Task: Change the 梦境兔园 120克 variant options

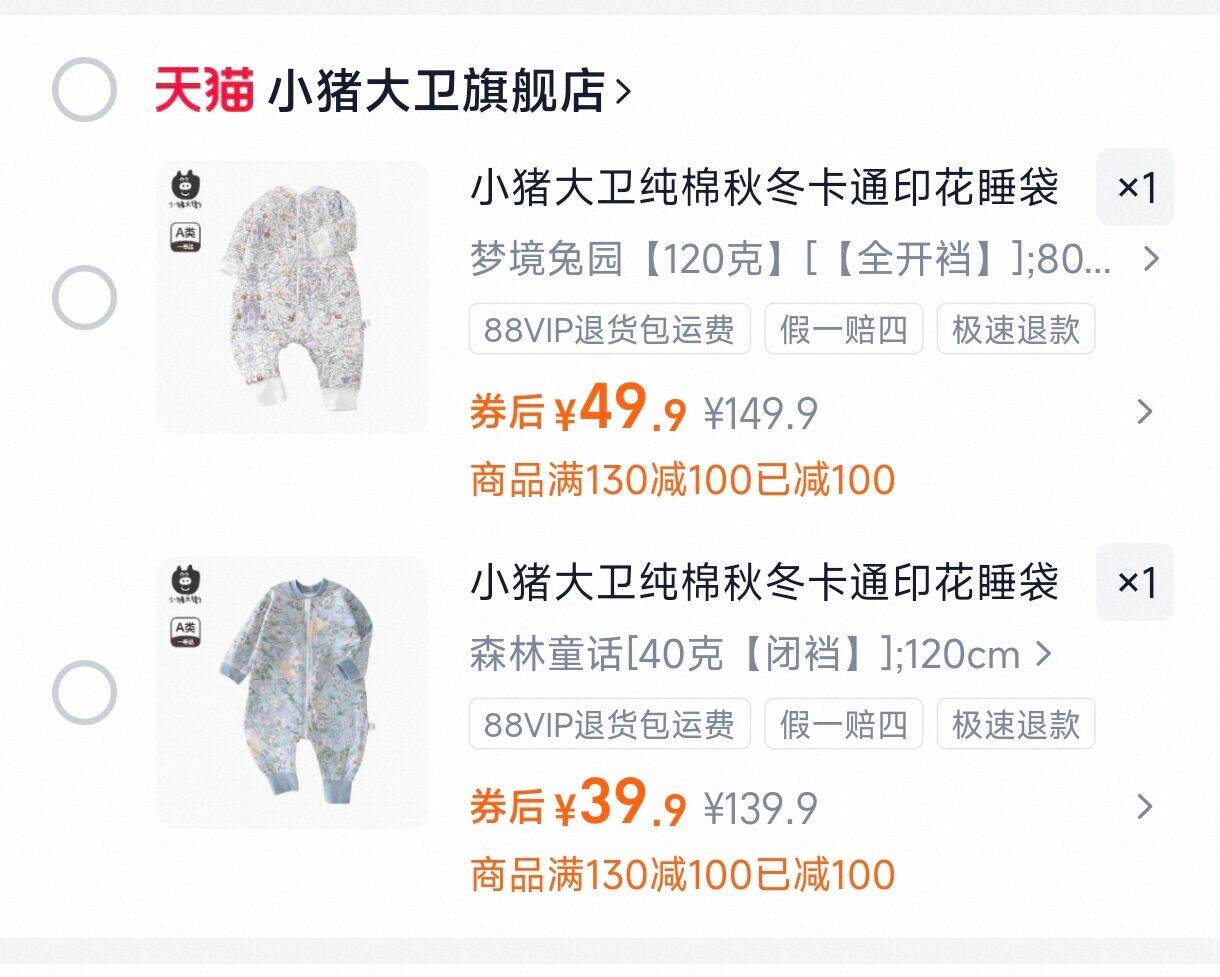Action: 812,260
